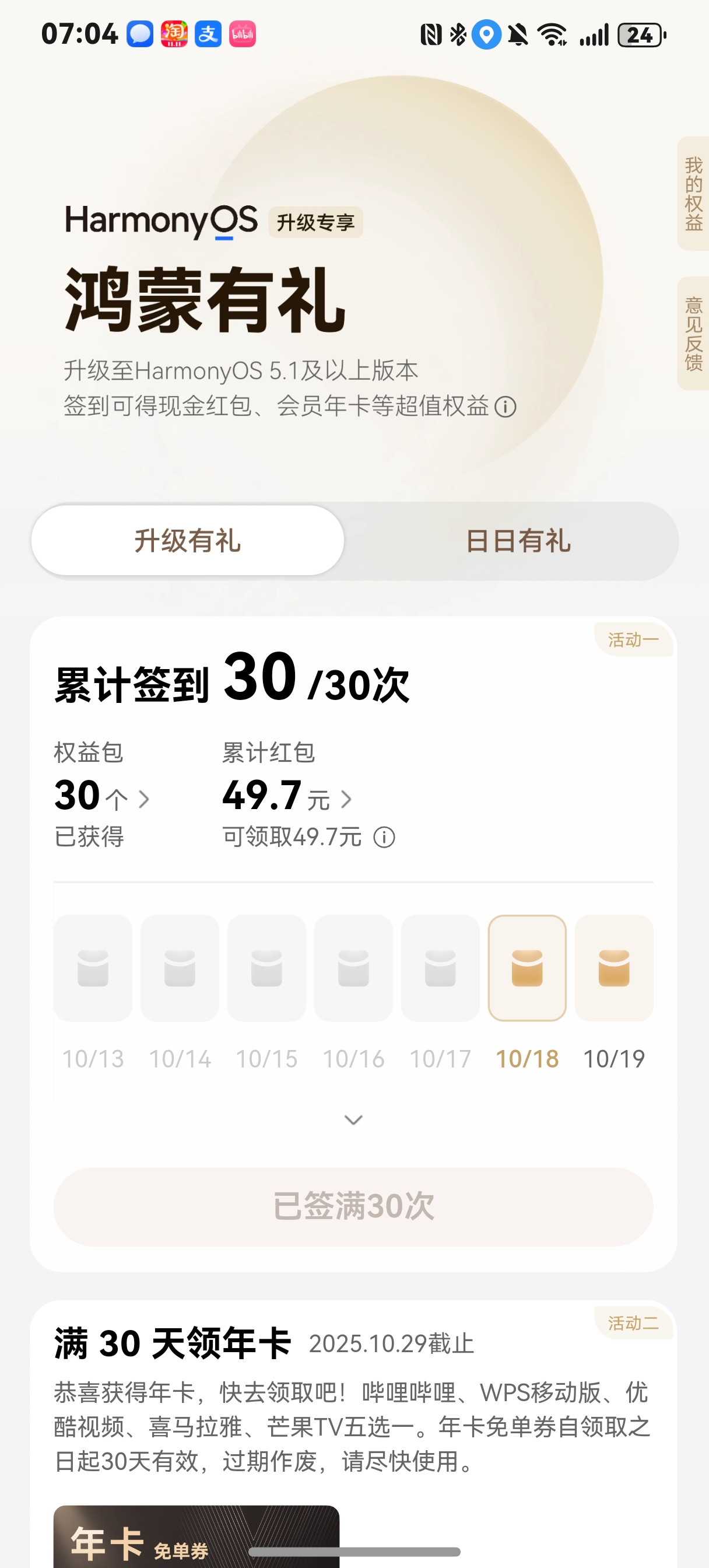Select the 10/18 check-in day
Viewport: 709px width, 1568px height.
click(527, 968)
